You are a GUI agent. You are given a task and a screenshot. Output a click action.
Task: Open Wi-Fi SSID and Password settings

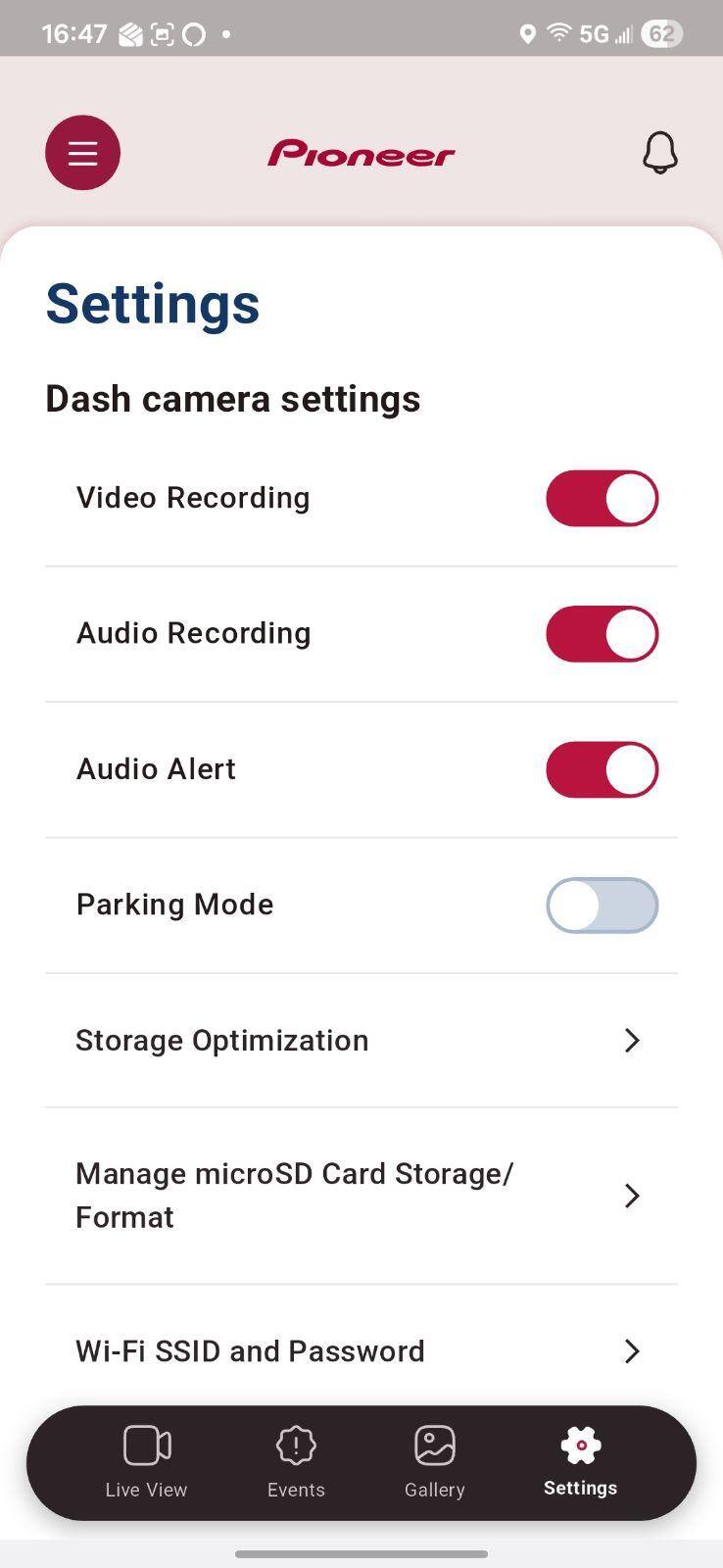[249, 1350]
